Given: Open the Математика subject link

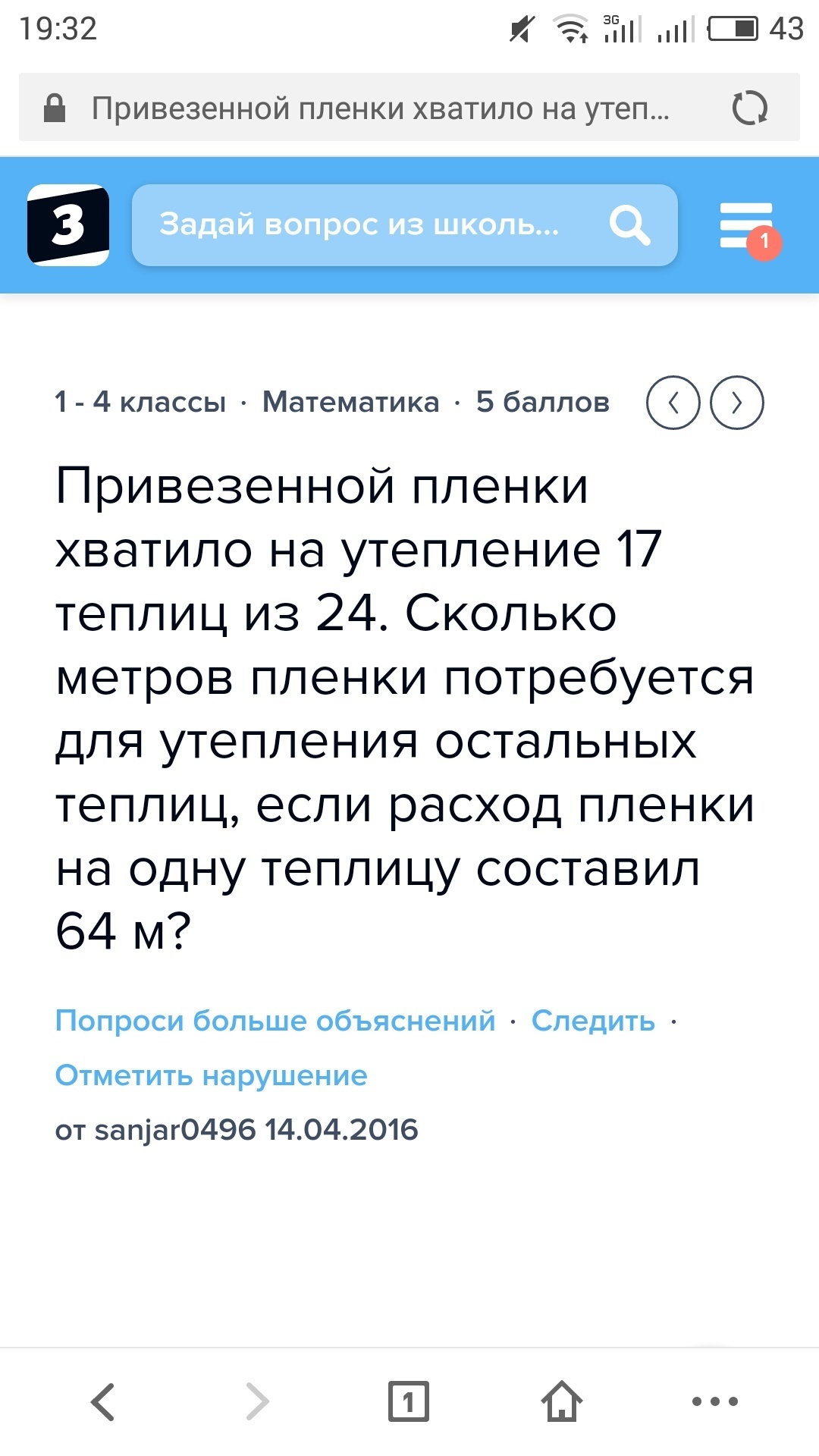Looking at the screenshot, I should coord(350,402).
